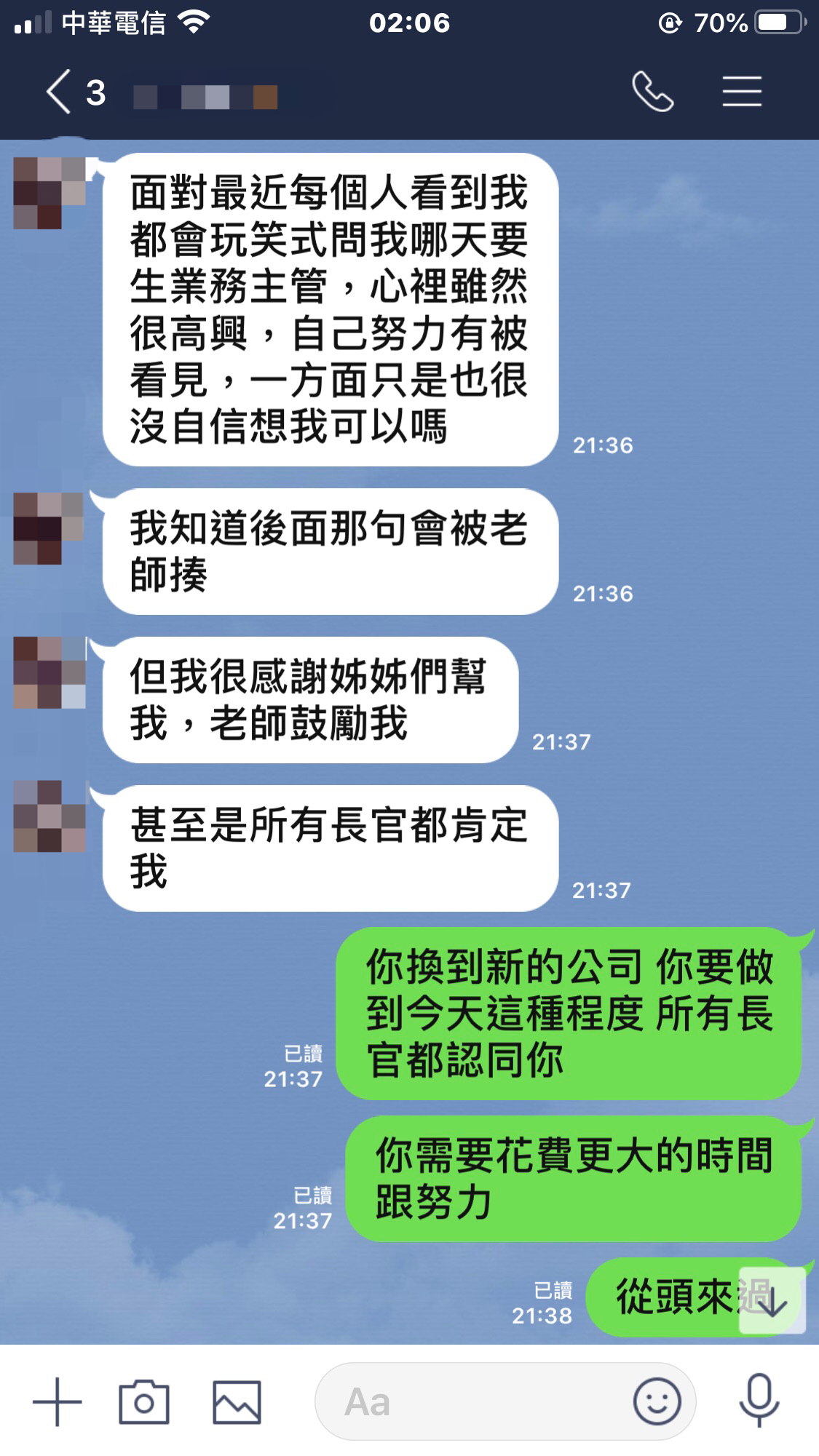The image size is (819, 1456).
Task: Open the camera to take a photo
Action: coord(143,1401)
